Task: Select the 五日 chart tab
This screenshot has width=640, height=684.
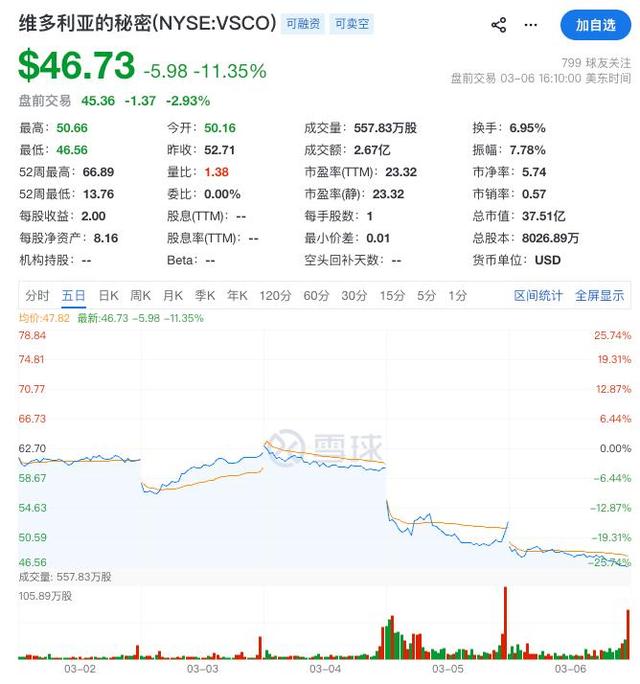Action: tap(73, 295)
